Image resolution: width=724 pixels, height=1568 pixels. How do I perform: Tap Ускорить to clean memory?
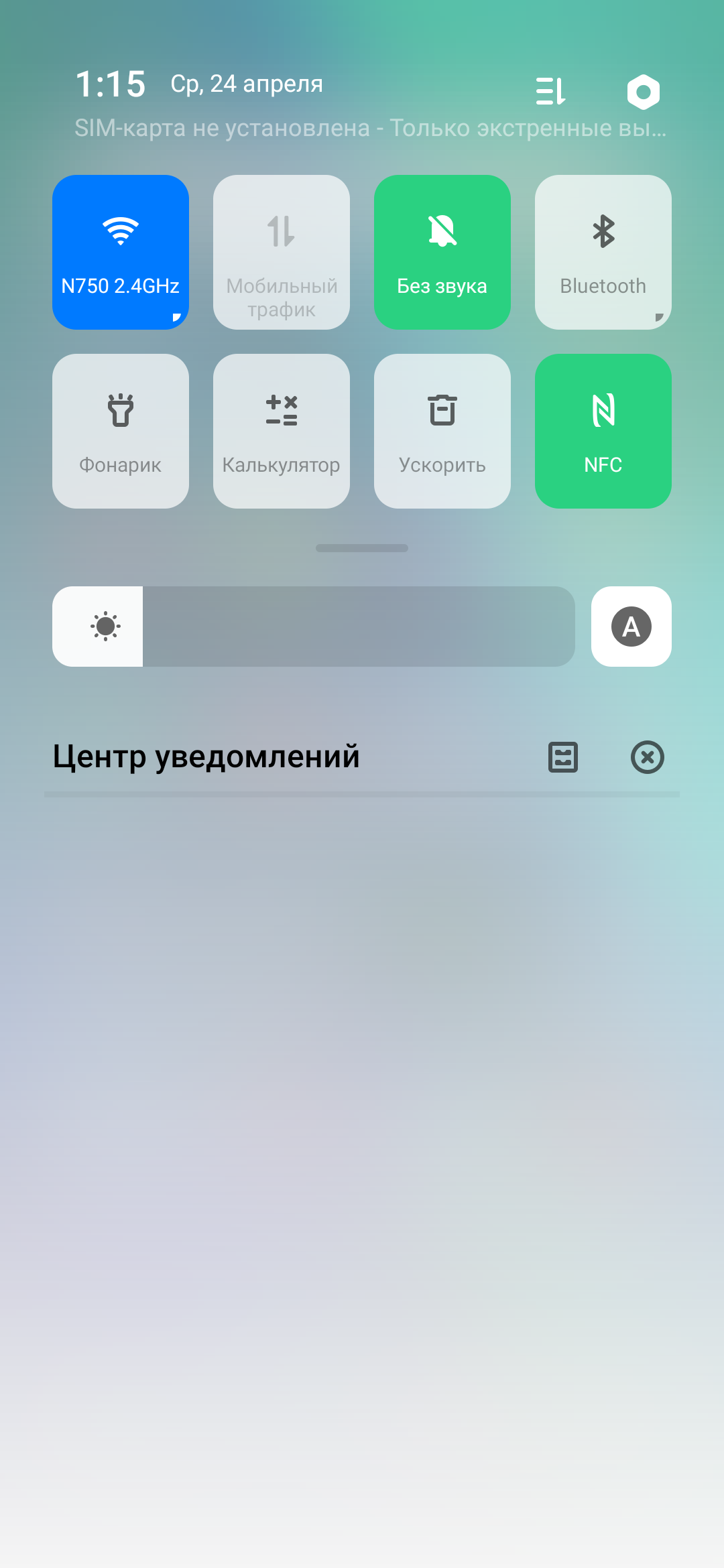coord(442,431)
